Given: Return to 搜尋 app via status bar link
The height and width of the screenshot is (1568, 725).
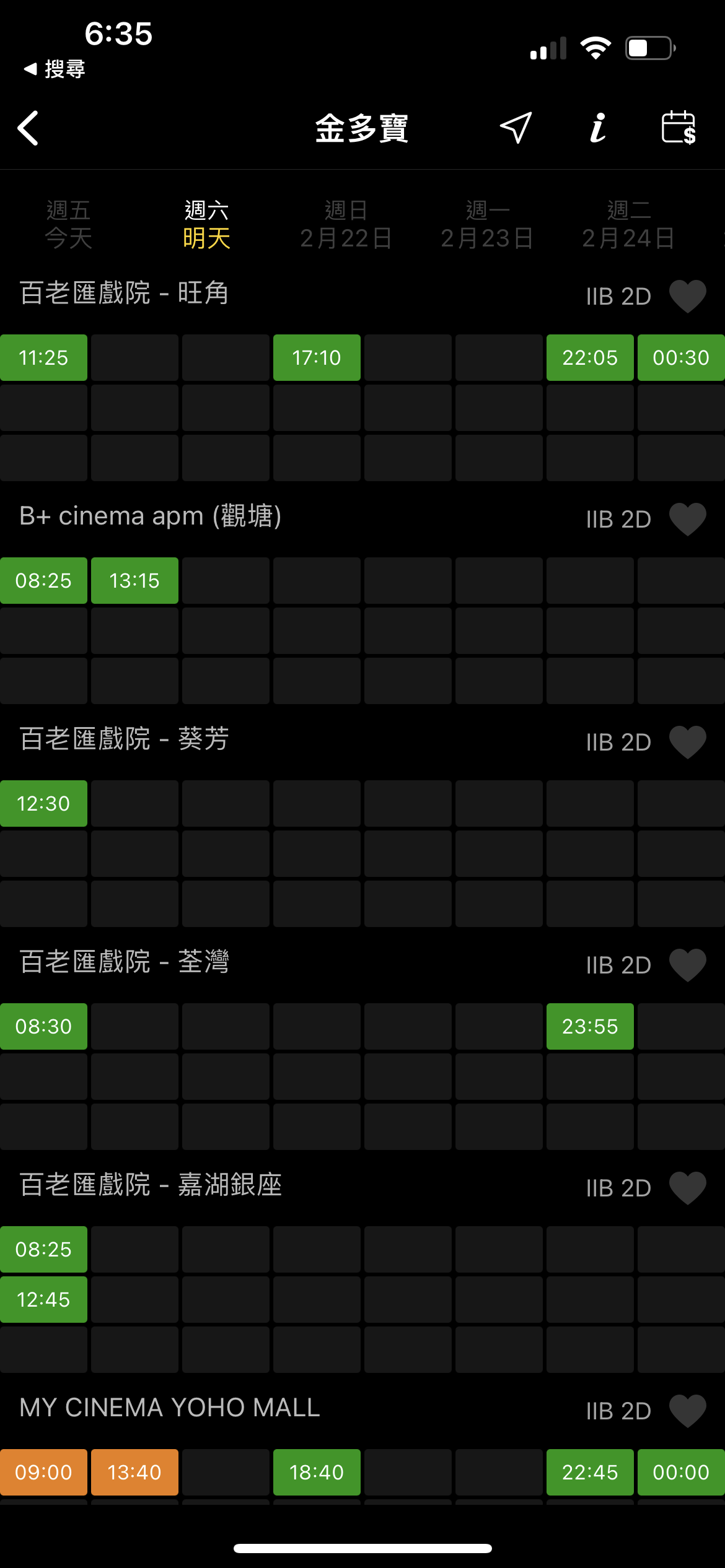Looking at the screenshot, I should click(x=55, y=69).
